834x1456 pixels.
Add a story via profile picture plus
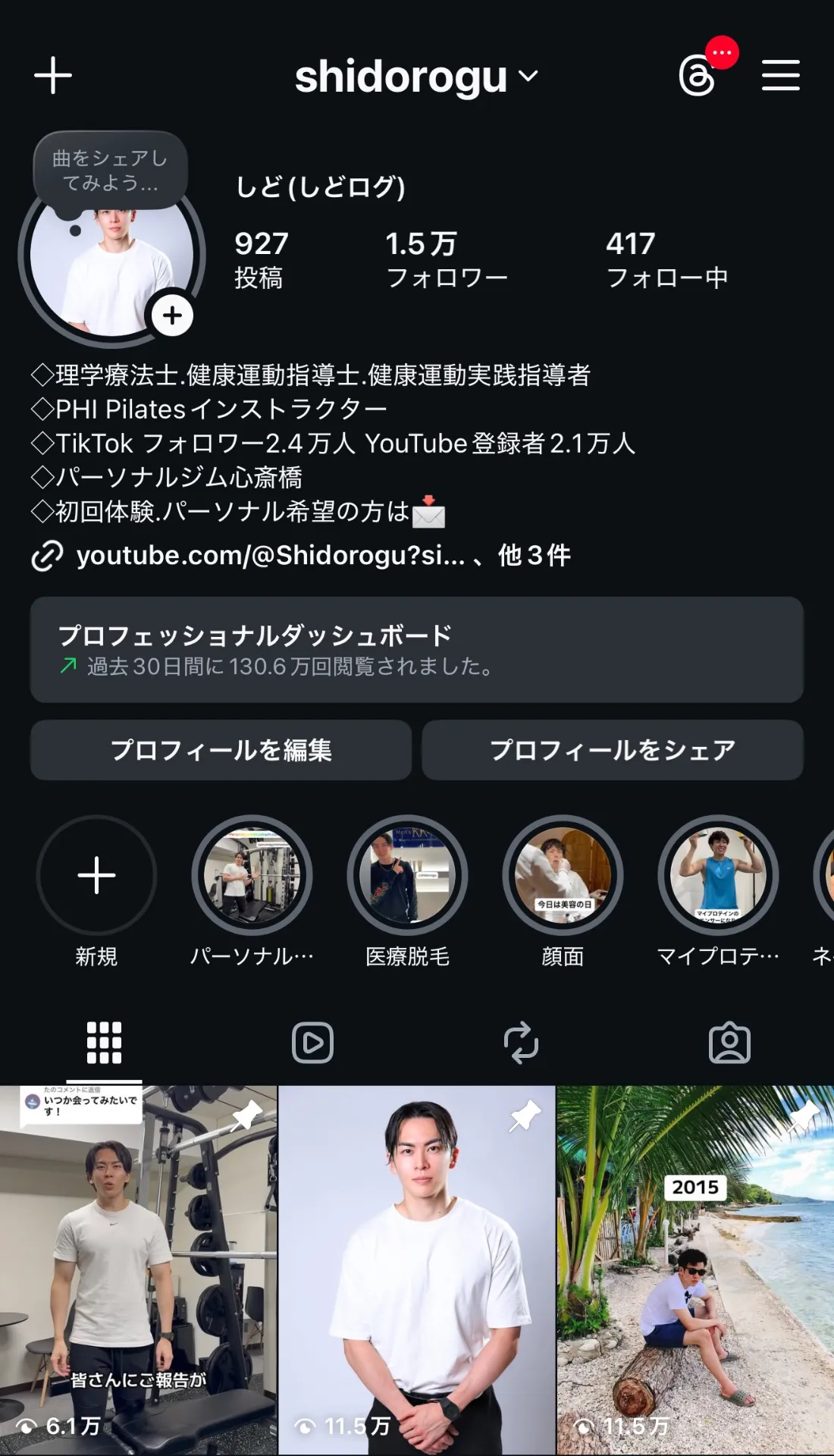pyautogui.click(x=172, y=315)
